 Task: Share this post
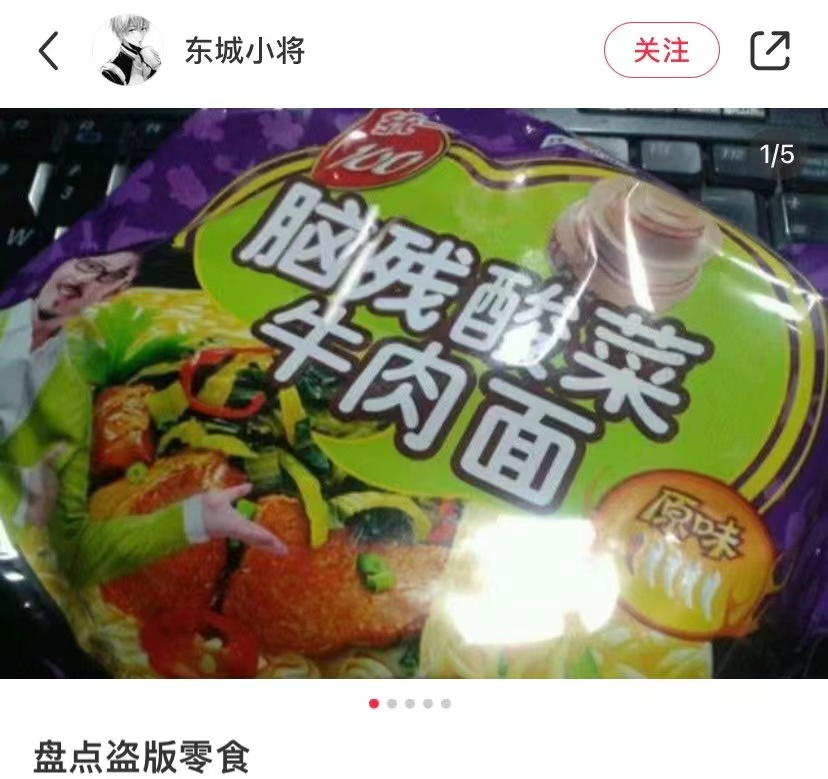click(x=770, y=51)
